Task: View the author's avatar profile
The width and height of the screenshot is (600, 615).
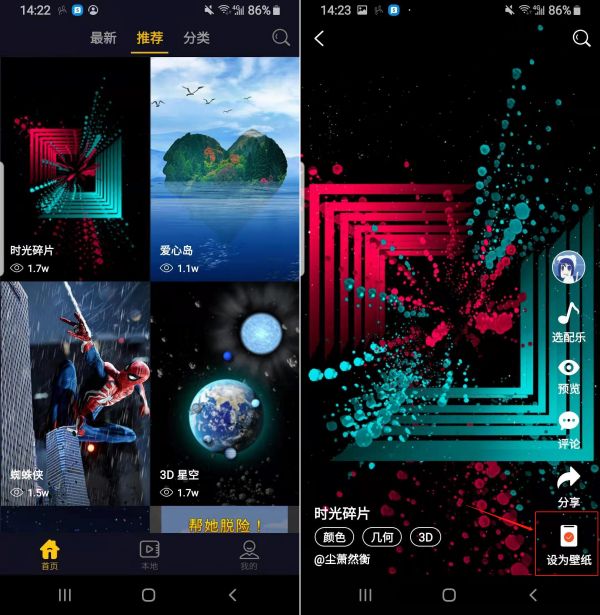Action: 568,268
